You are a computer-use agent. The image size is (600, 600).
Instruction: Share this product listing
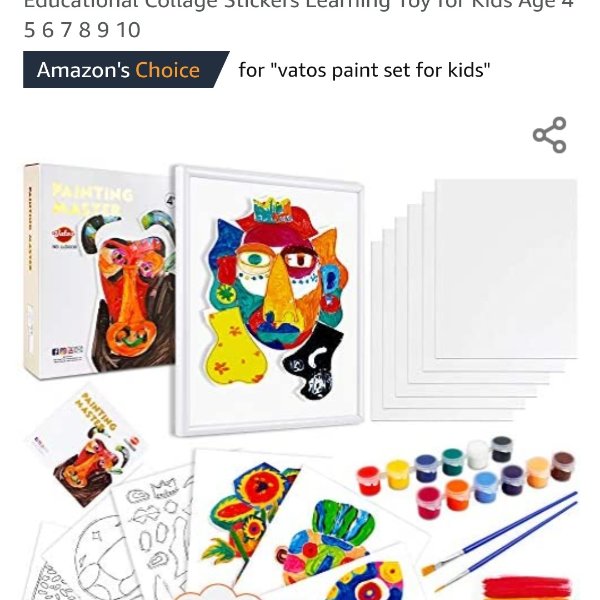point(549,135)
